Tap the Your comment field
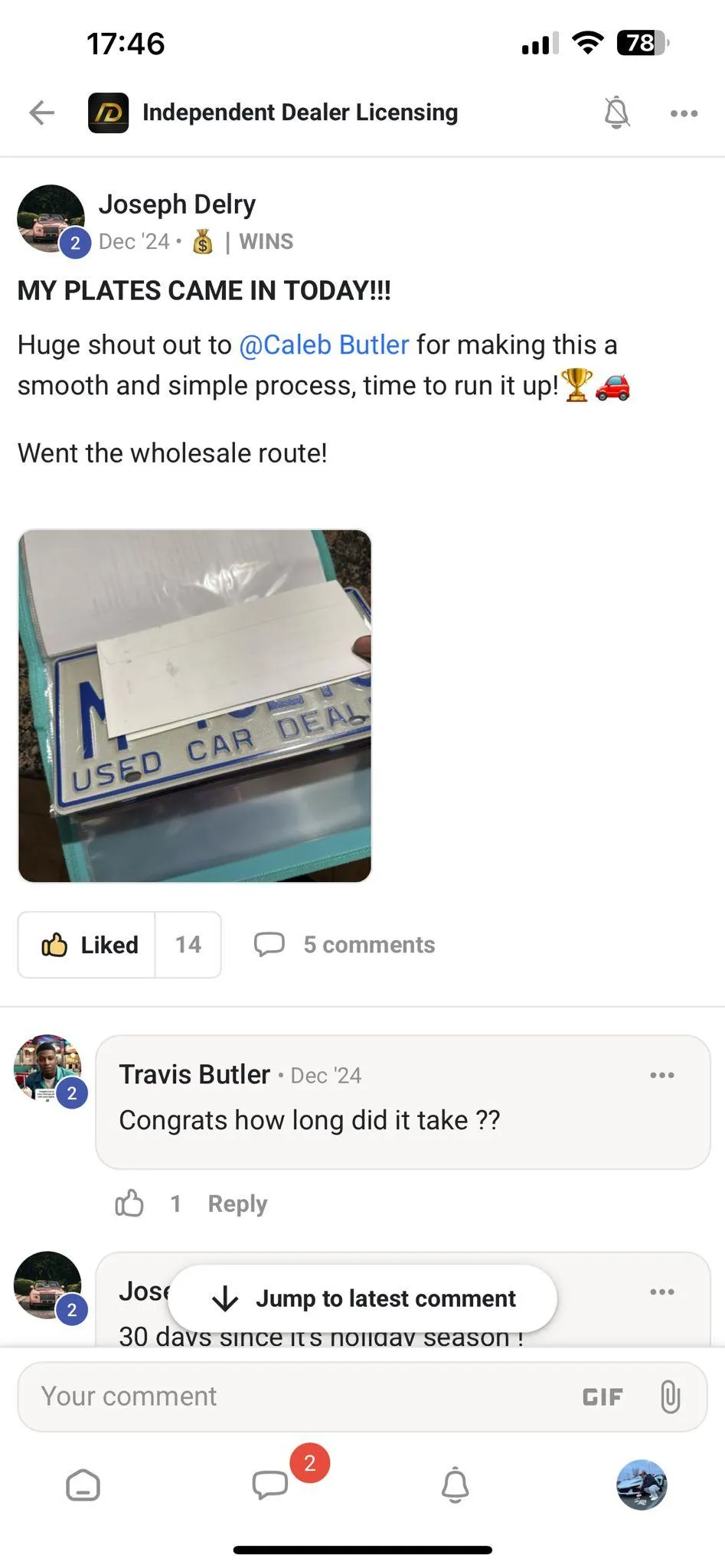Screen dimensions: 725x1568 pos(306,1396)
